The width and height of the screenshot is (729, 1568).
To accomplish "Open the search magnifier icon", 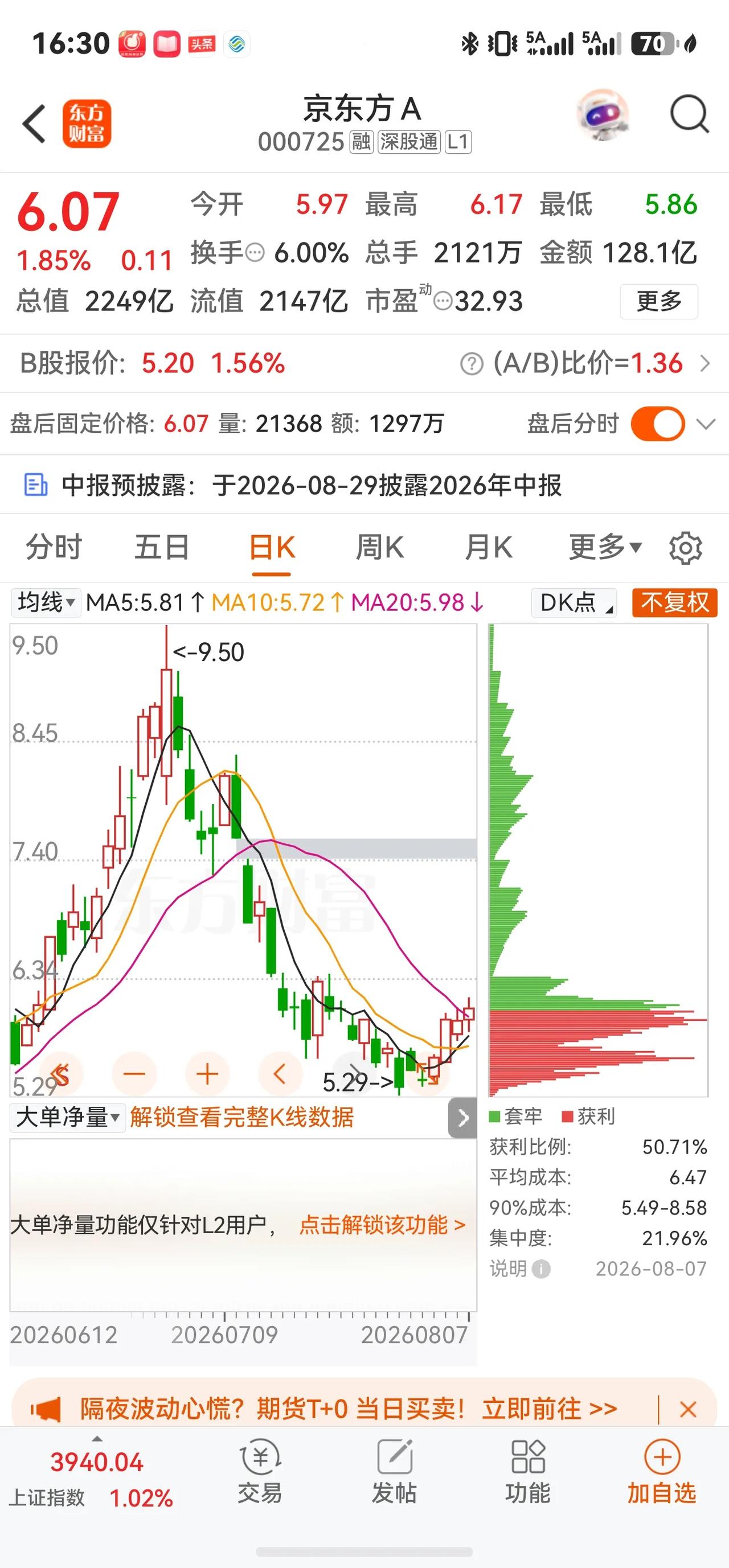I will tap(689, 114).
